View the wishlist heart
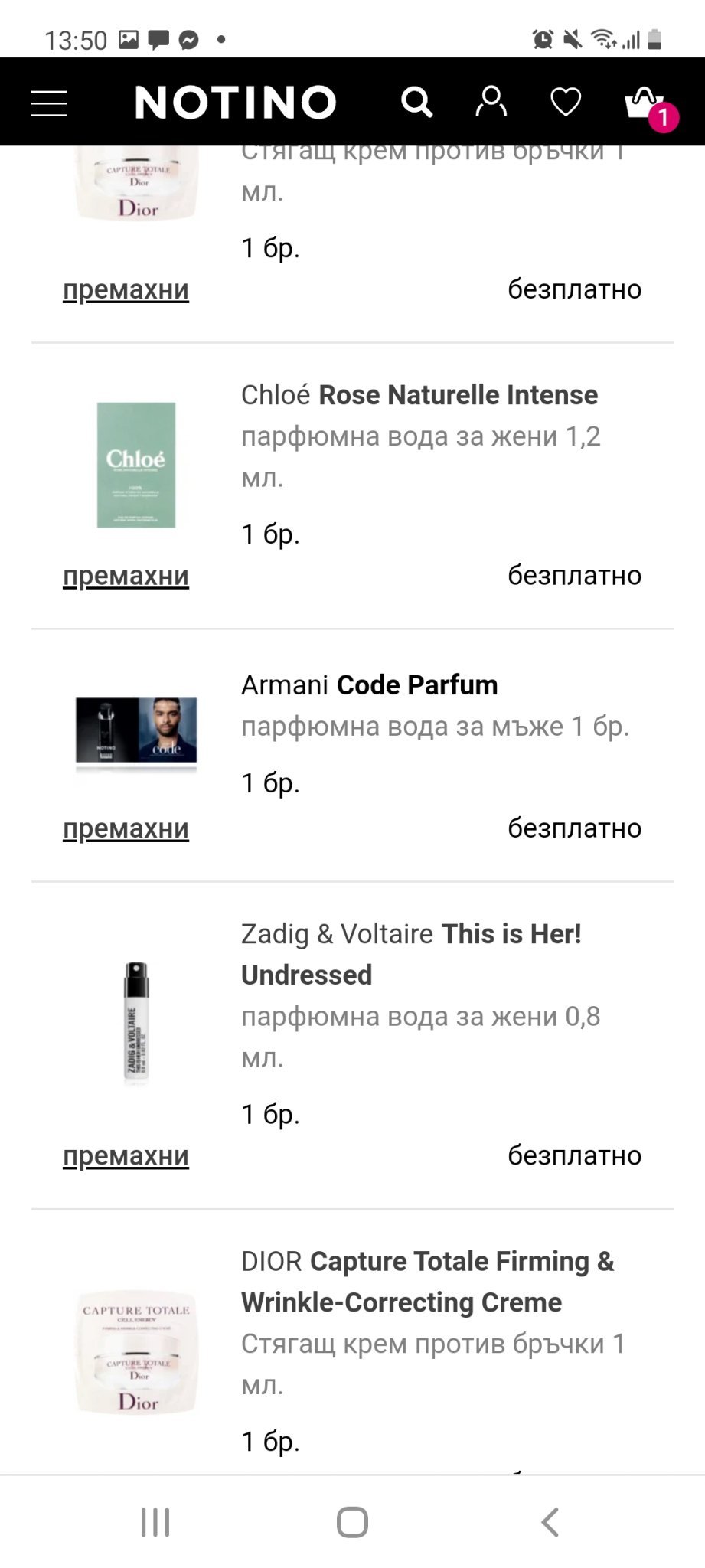The image size is (705, 1568). 566,102
